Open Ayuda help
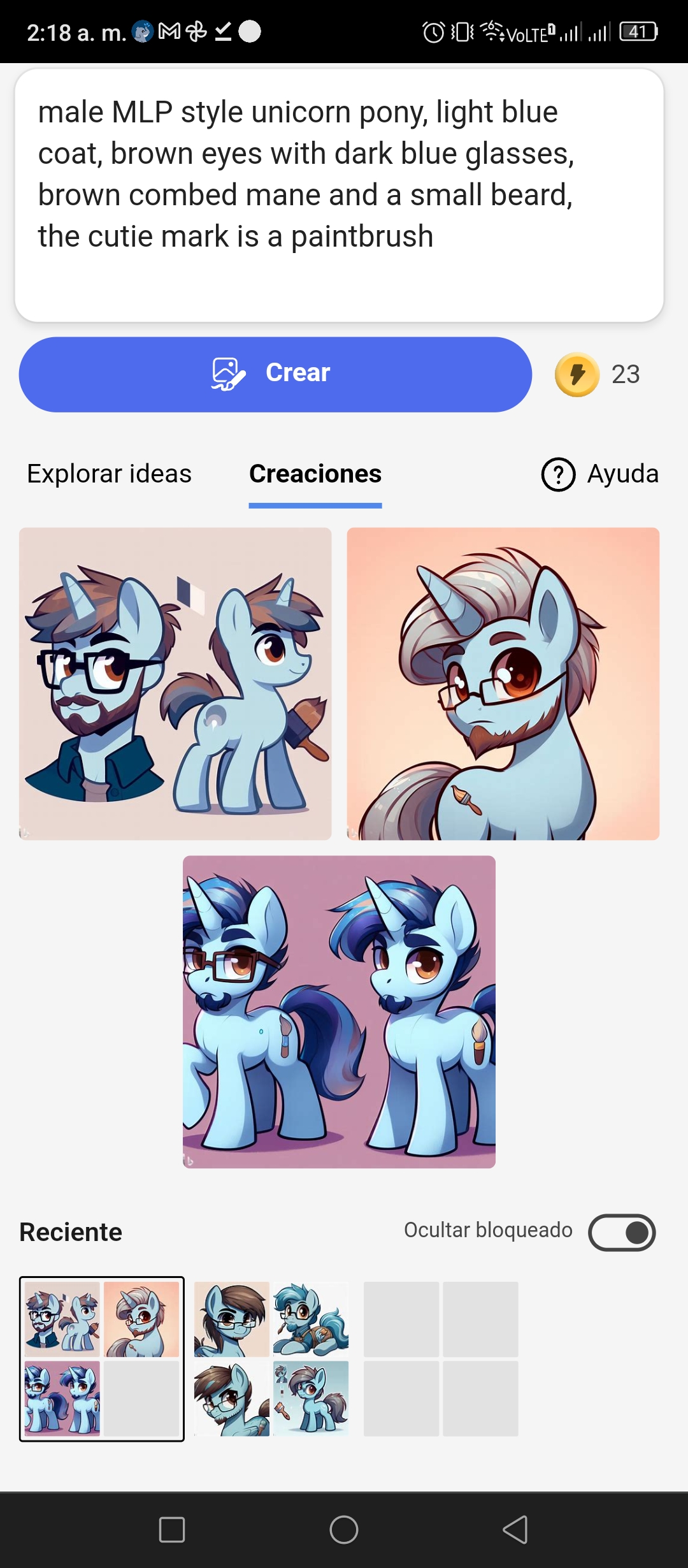Image resolution: width=688 pixels, height=1568 pixels. click(599, 474)
